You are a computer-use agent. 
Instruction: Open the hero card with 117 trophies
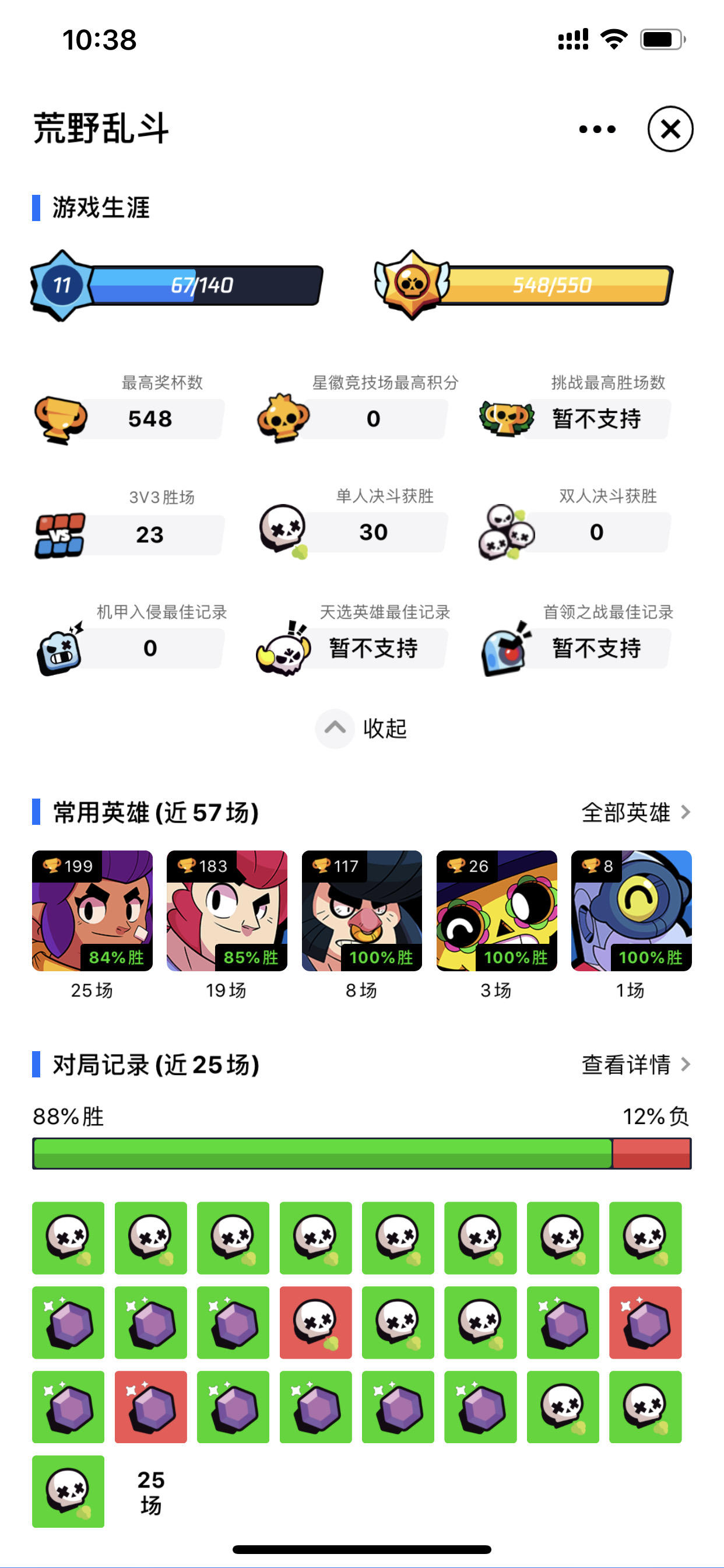tap(362, 911)
